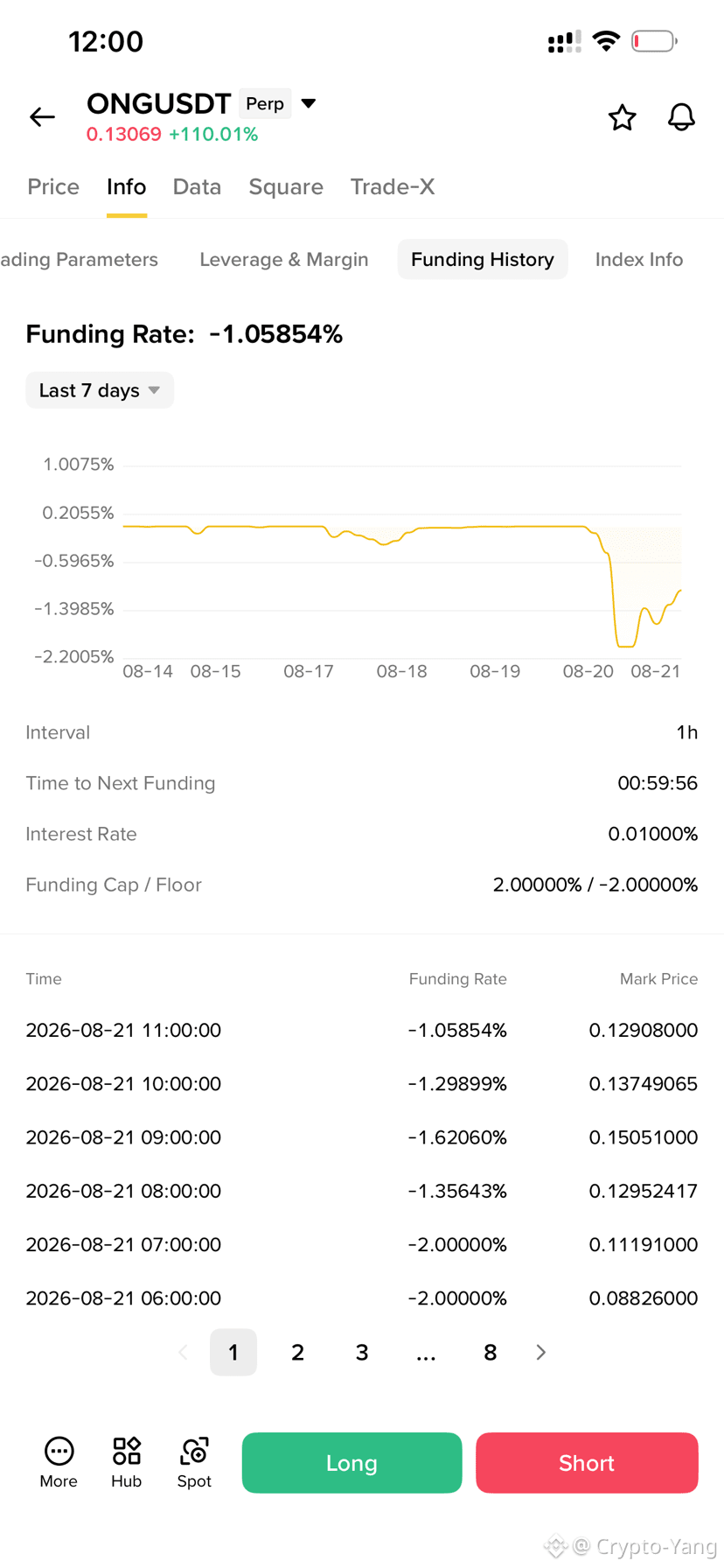The width and height of the screenshot is (724, 1568).
Task: Switch to the Price tab
Action: click(x=53, y=186)
